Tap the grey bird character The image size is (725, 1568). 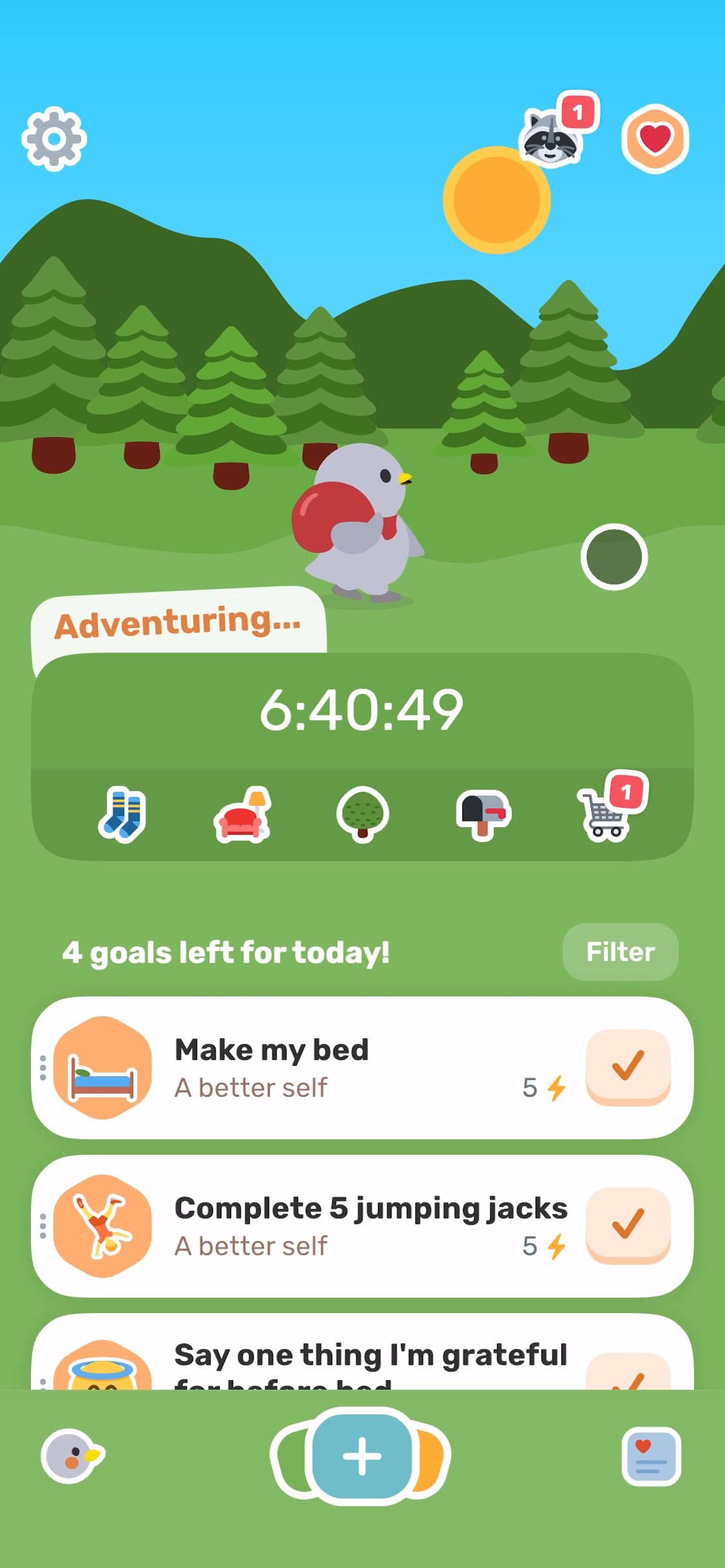point(361,521)
